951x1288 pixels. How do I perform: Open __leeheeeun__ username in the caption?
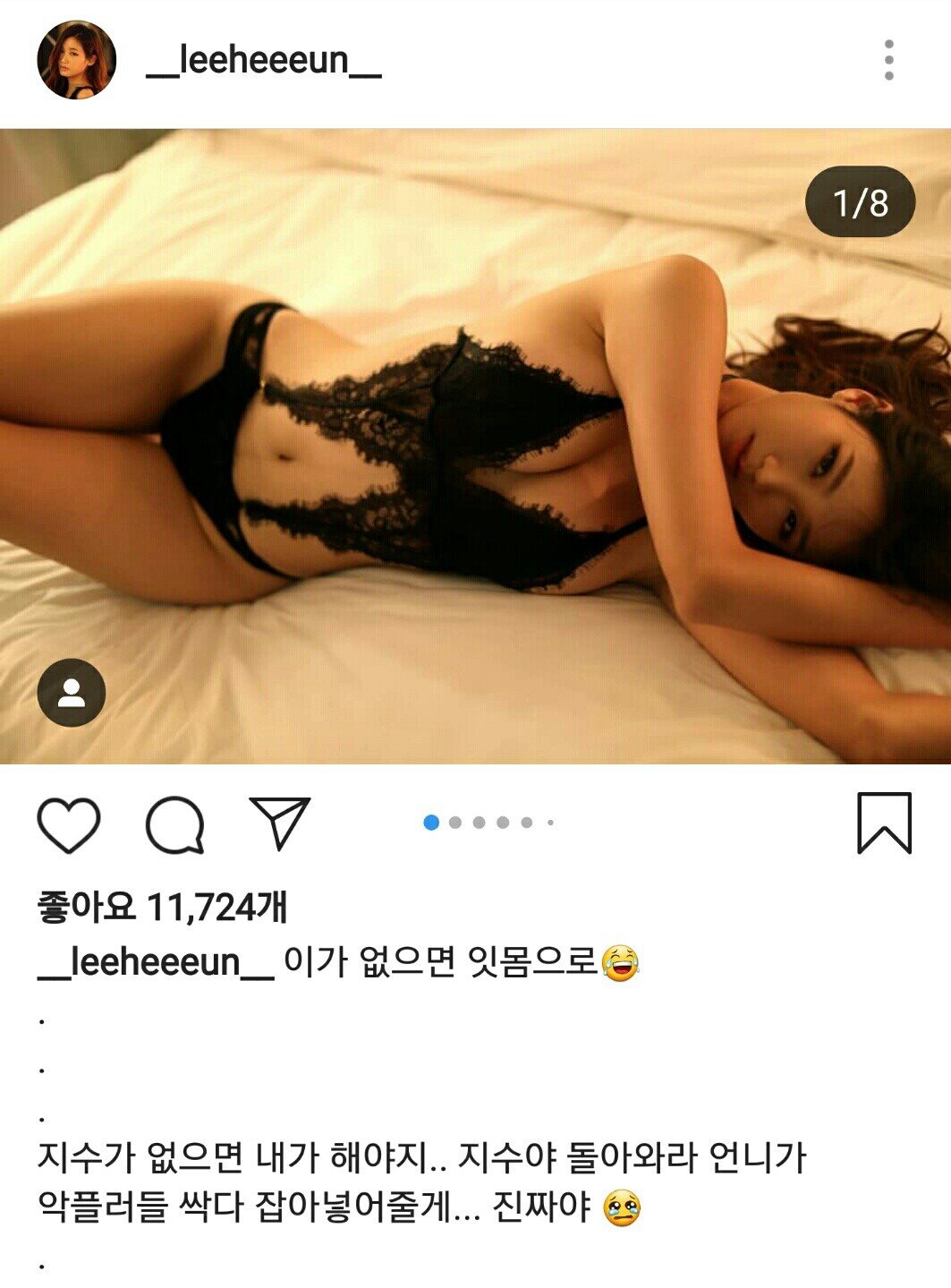(x=156, y=962)
